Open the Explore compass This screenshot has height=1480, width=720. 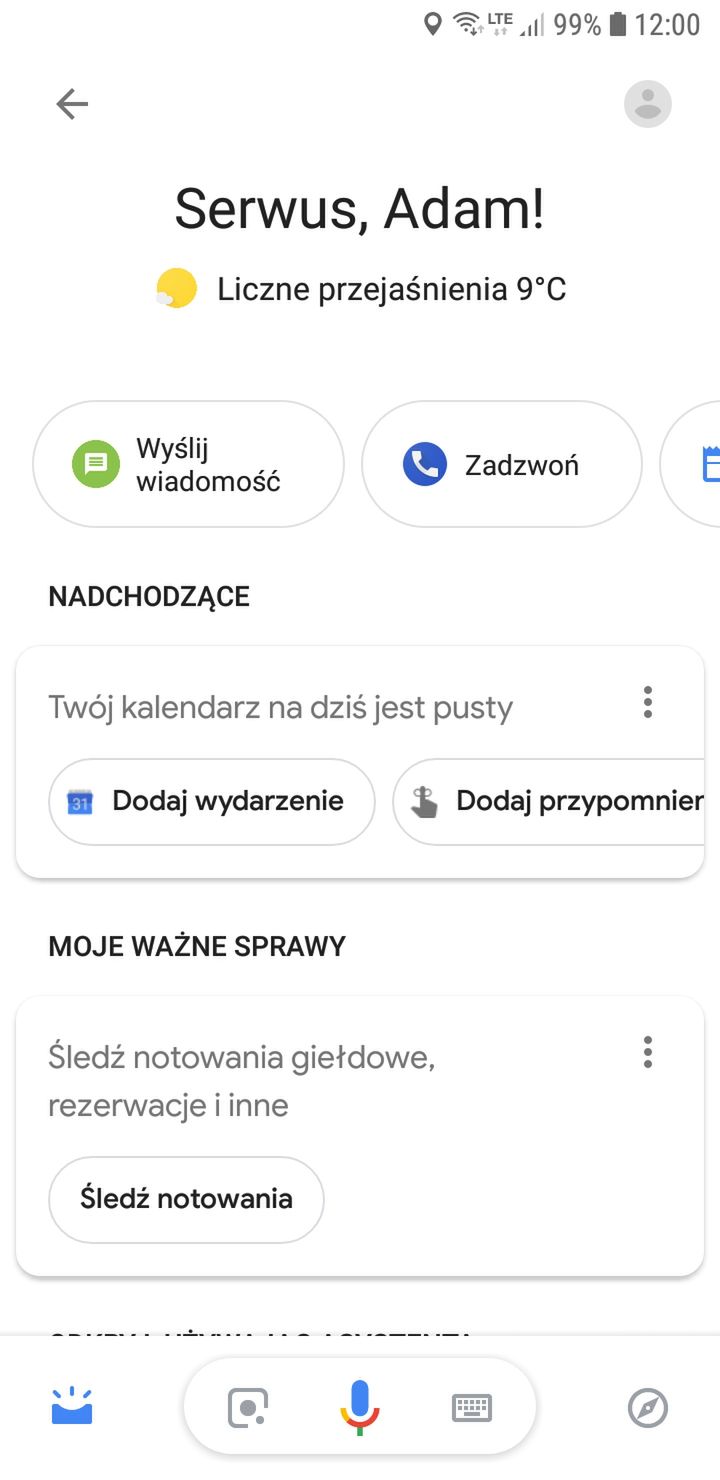[648, 1408]
